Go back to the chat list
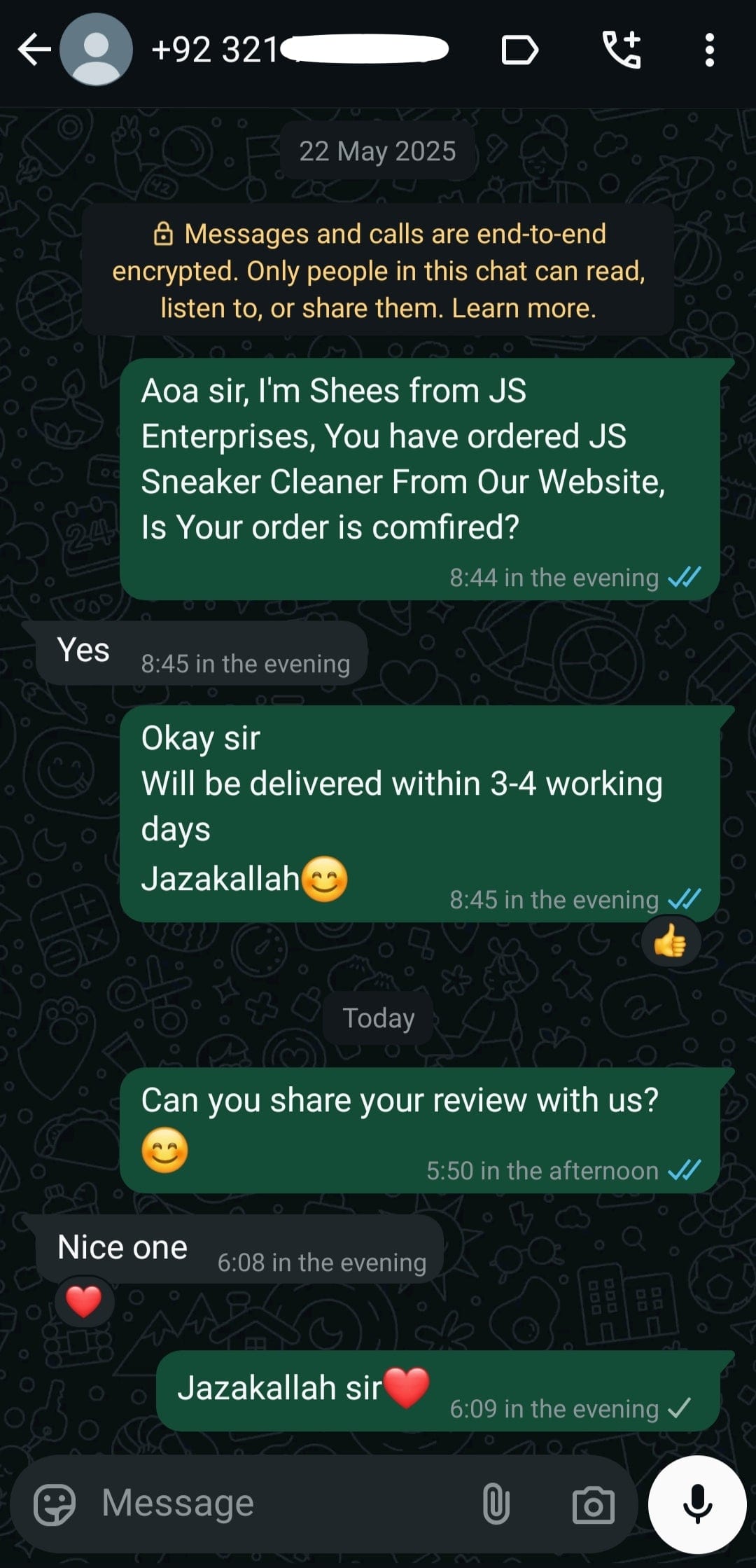Screen dimensions: 756x1568 [x=34, y=50]
